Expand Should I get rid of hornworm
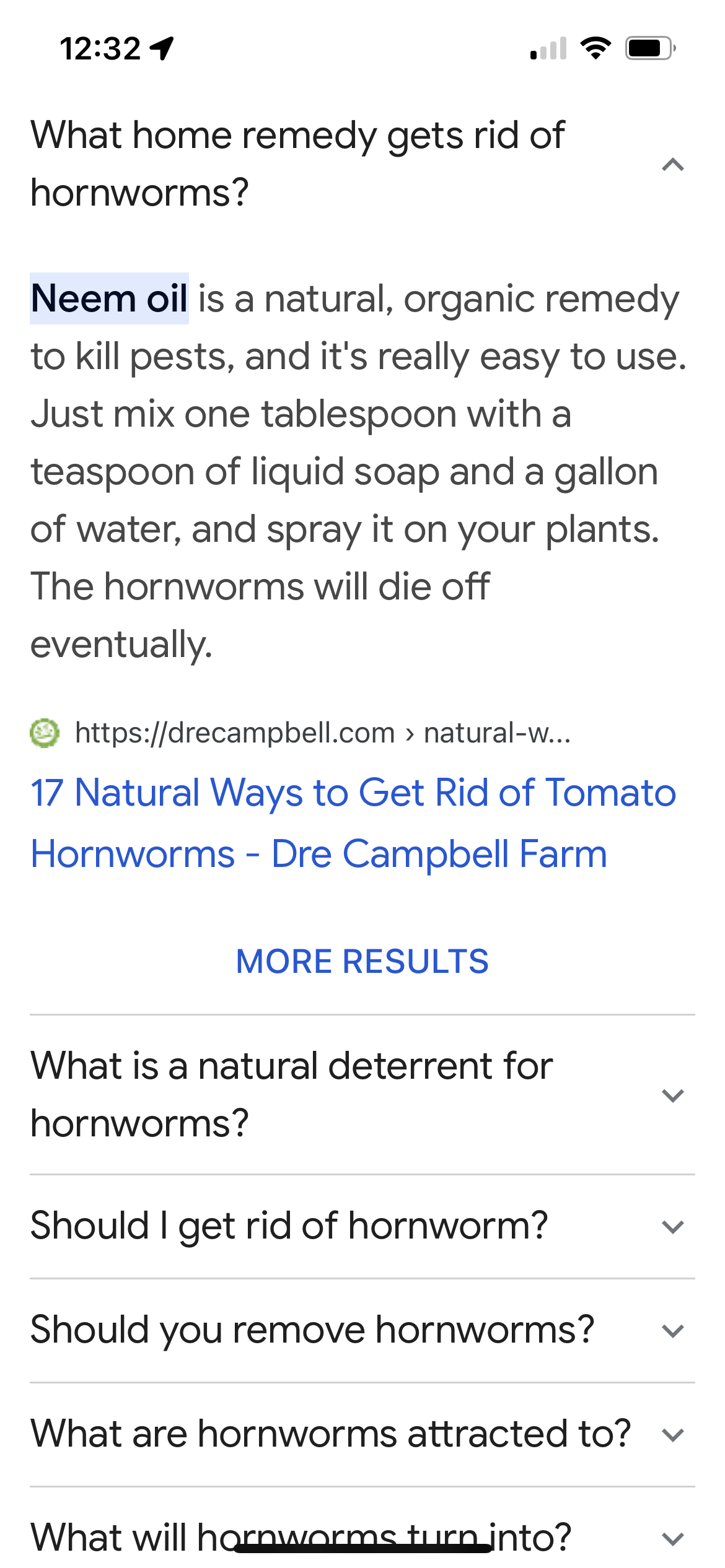The image size is (725, 1568). coord(672,1226)
